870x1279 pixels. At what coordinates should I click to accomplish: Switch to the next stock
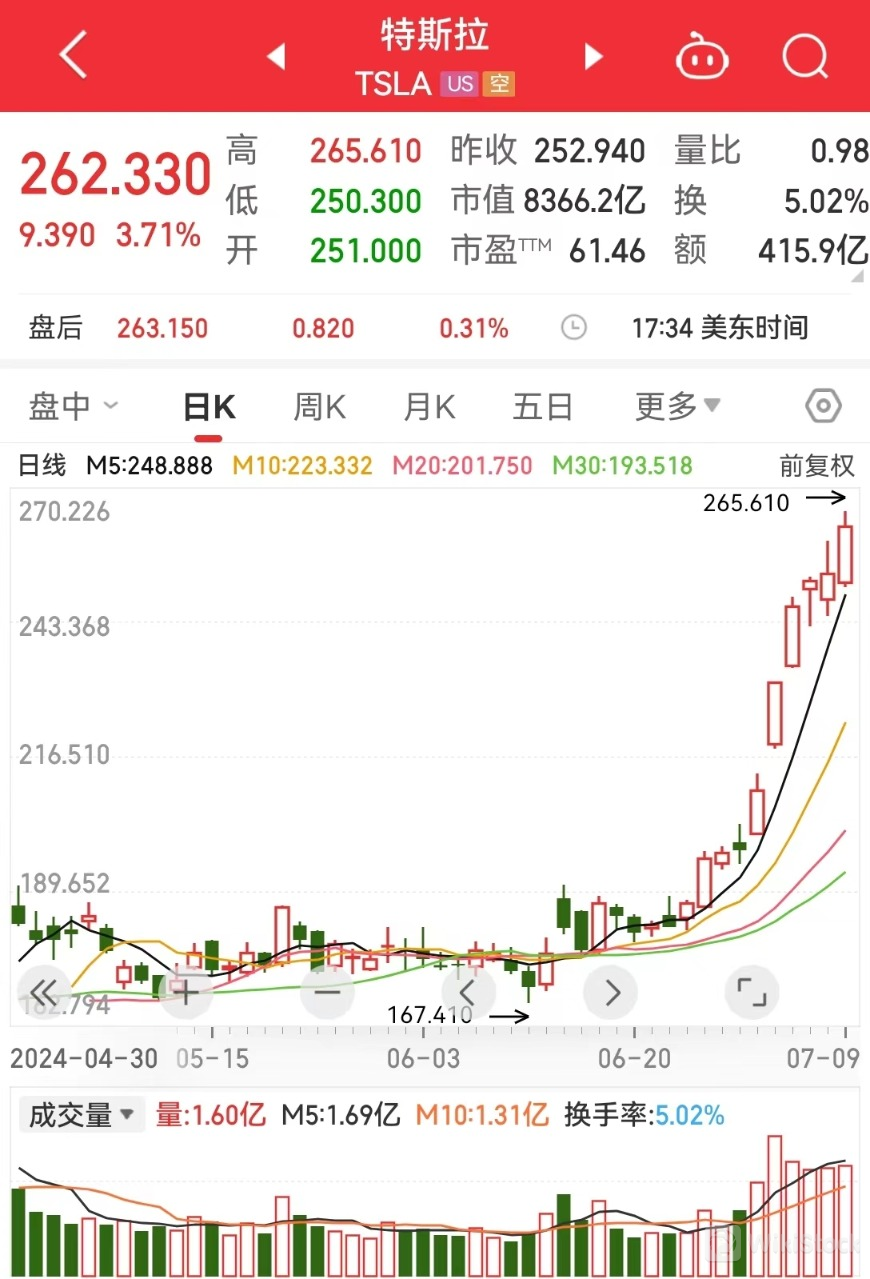(594, 56)
